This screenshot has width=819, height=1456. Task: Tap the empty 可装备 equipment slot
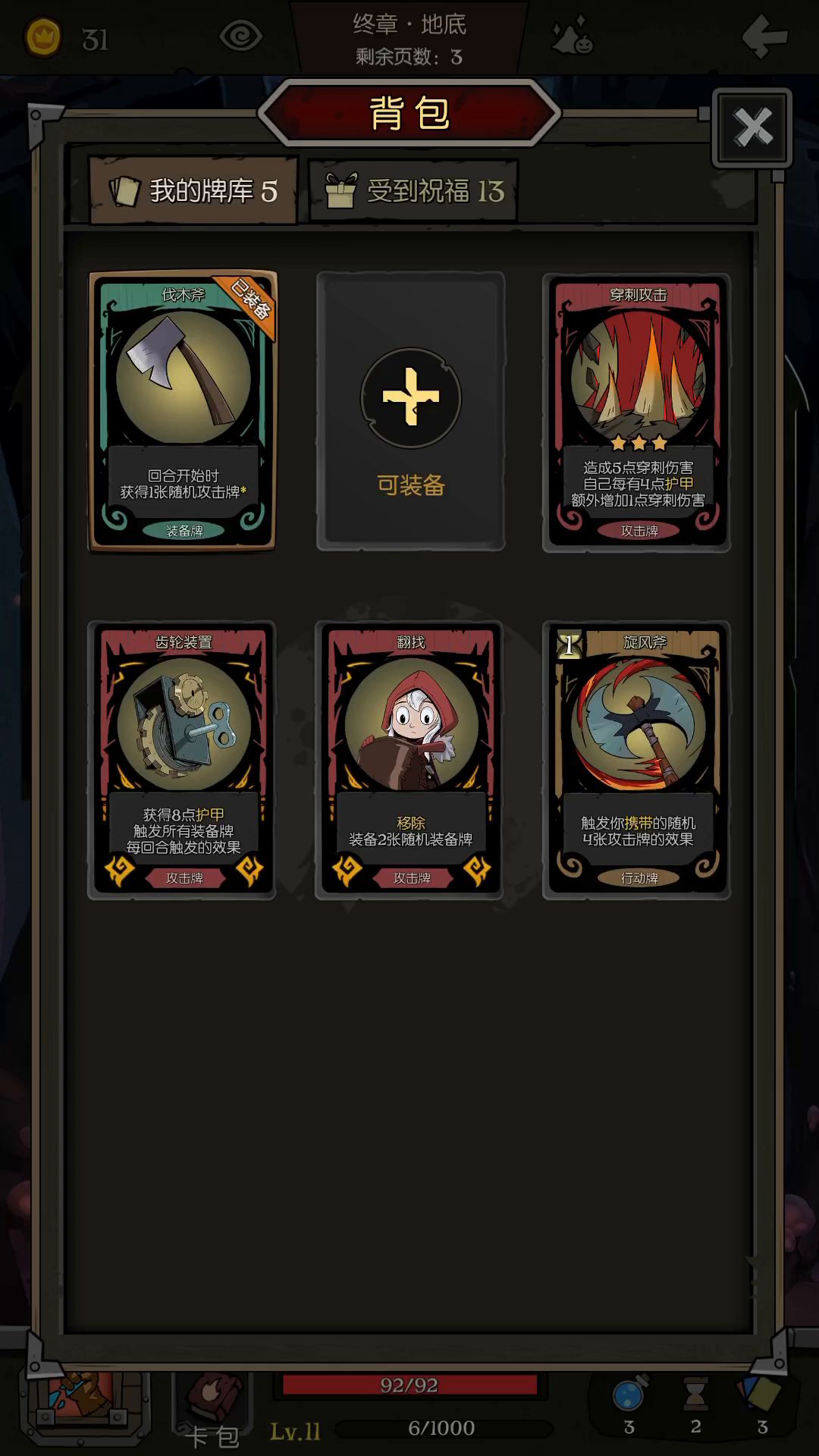point(410,410)
